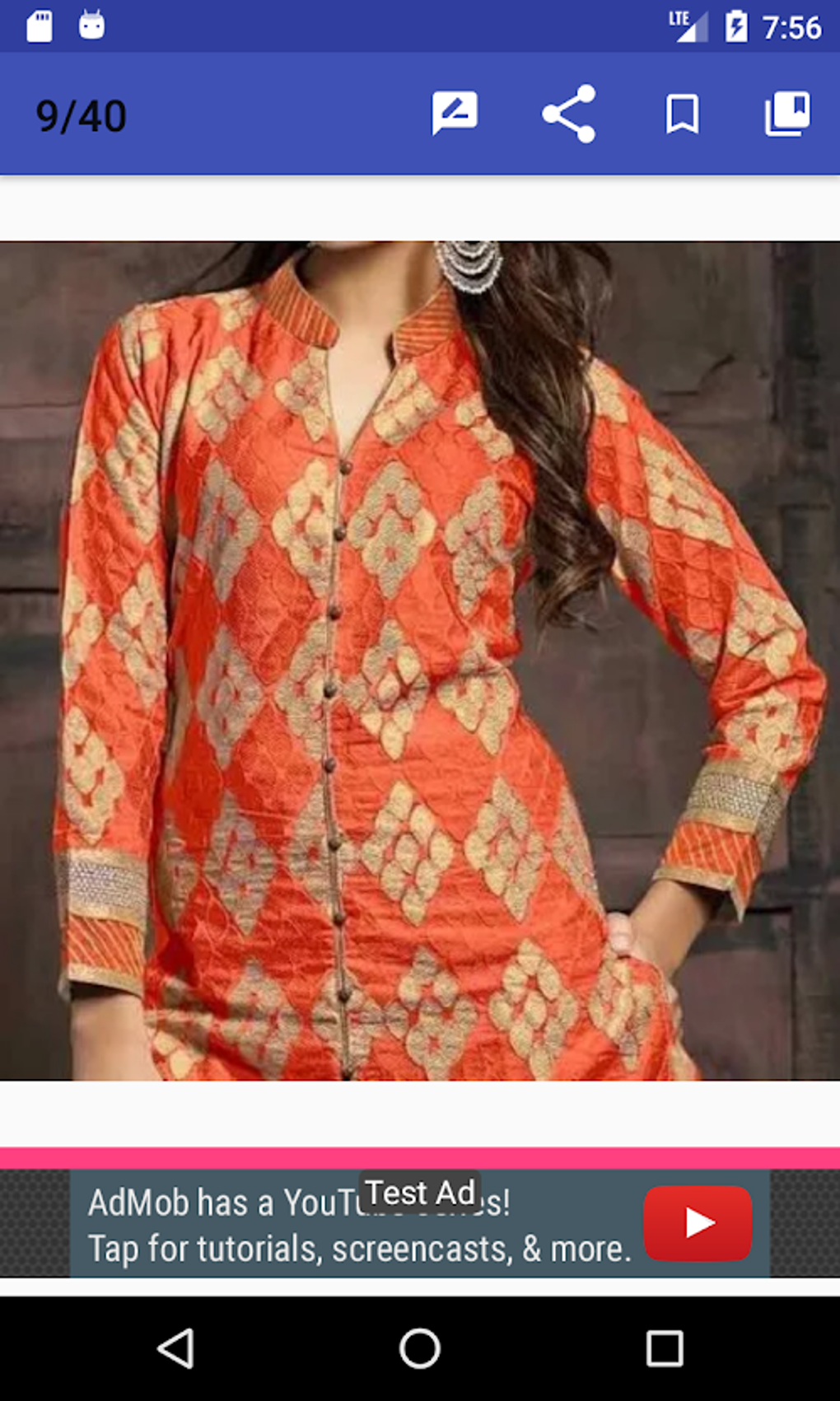Tap the edit note icon in toolbar
This screenshot has height=1401, width=840.
tap(454, 114)
